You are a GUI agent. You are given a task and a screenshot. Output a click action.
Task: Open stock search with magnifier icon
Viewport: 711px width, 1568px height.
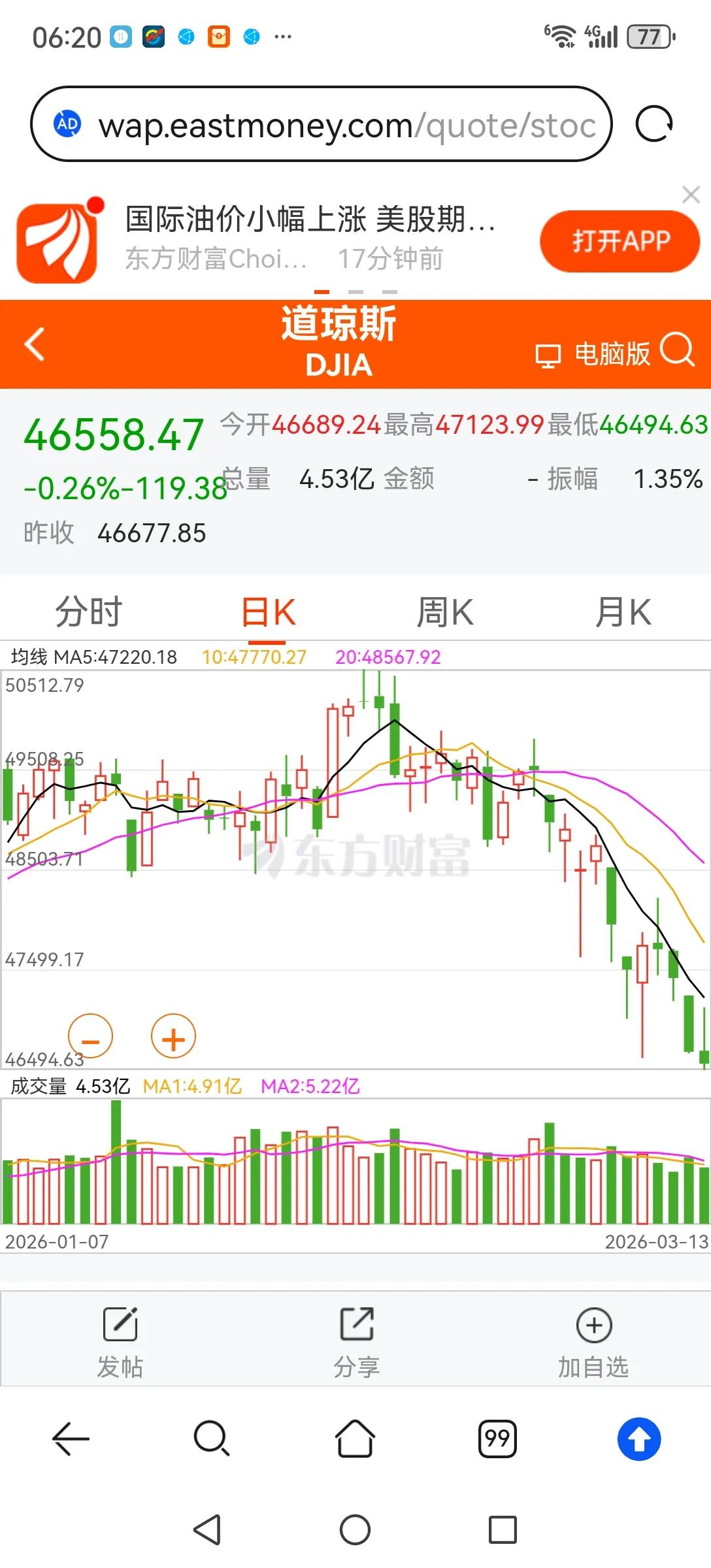click(678, 353)
